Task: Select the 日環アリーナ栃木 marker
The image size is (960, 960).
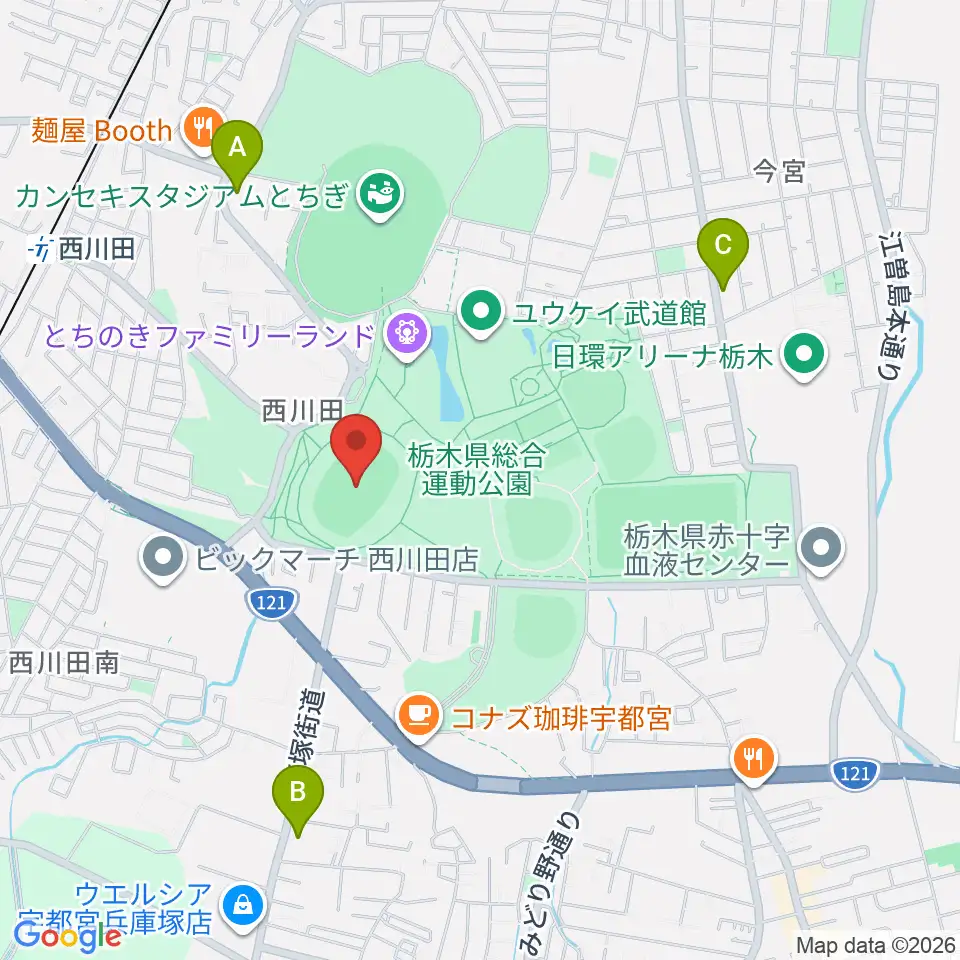Action: [x=805, y=356]
